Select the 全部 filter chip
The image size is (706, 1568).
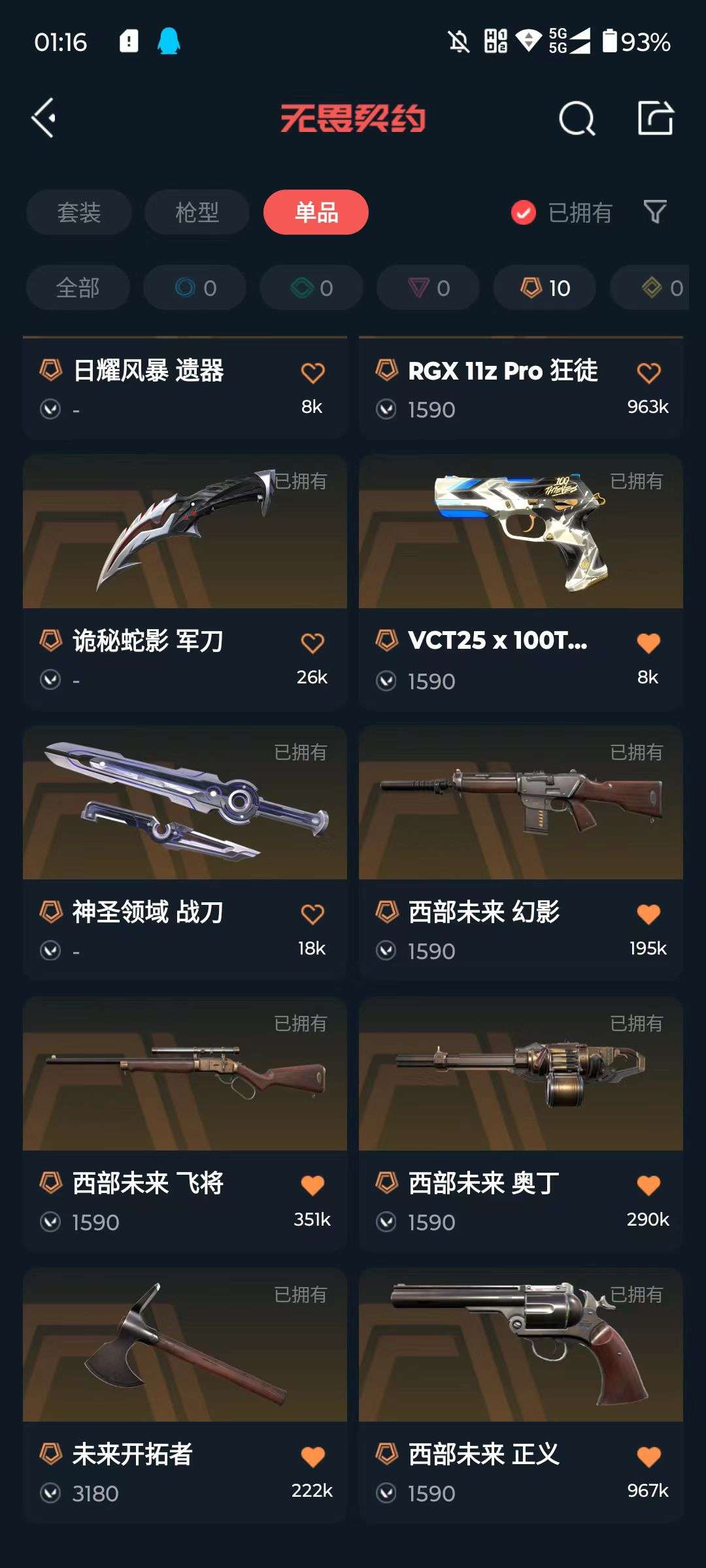pyautogui.click(x=76, y=287)
